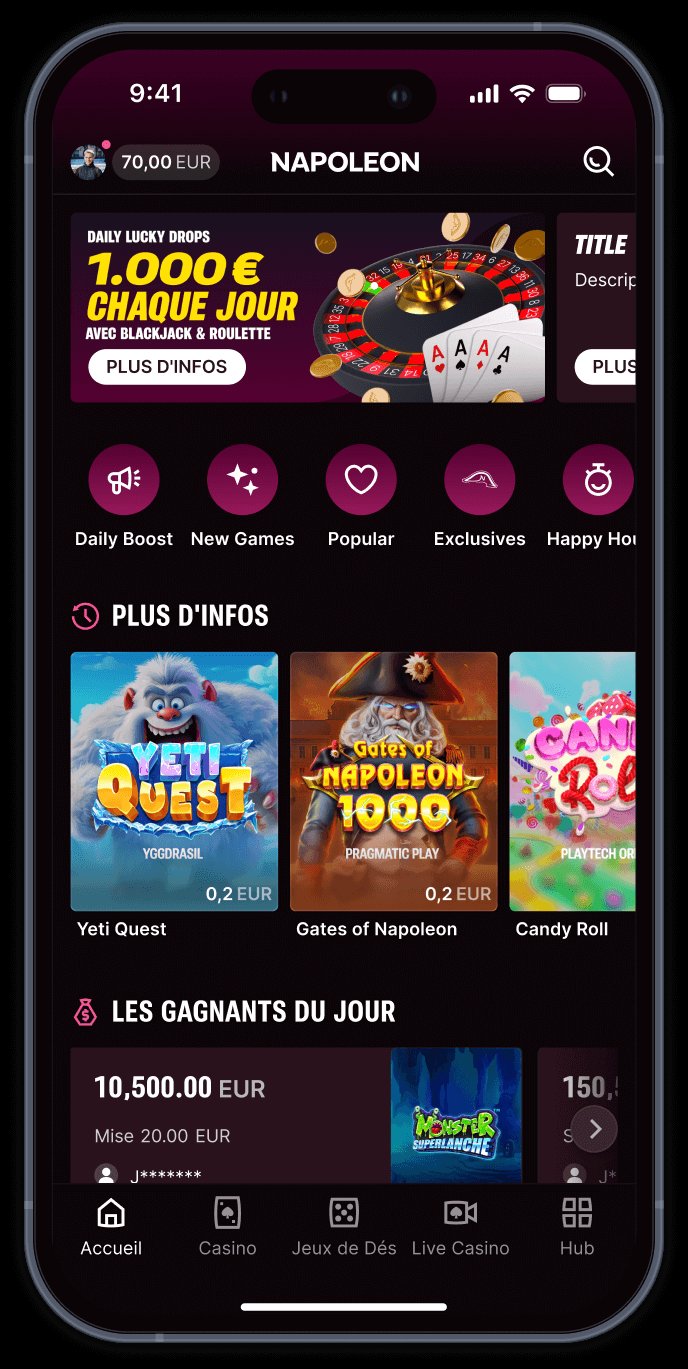
Task: Switch to the Accueil tab
Action: (111, 1228)
